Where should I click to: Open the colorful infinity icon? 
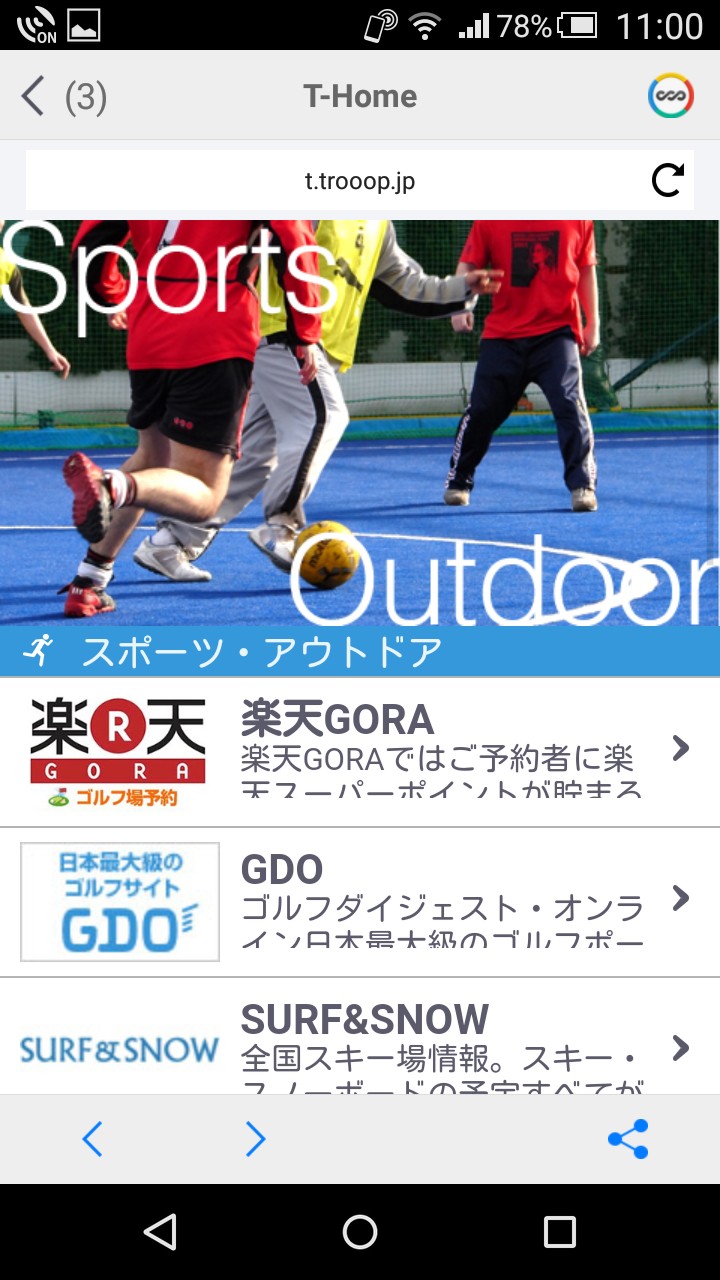click(x=670, y=96)
